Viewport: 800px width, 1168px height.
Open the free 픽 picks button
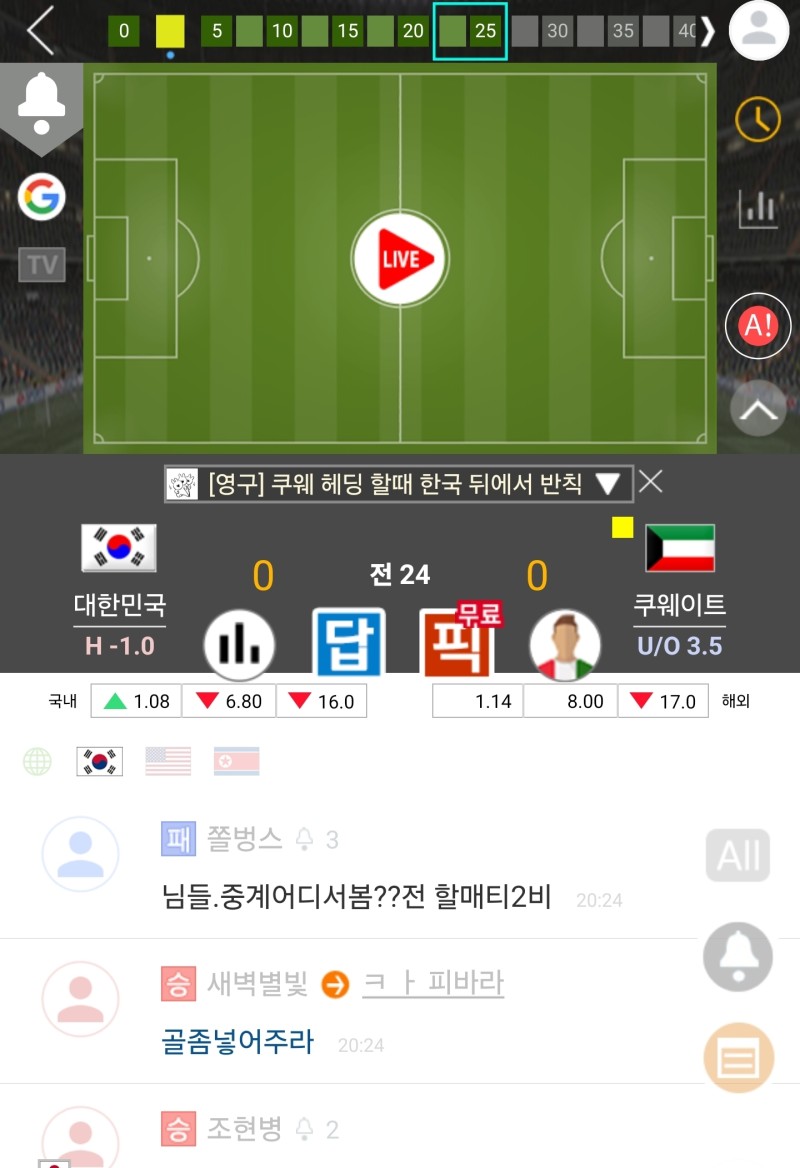coord(459,640)
